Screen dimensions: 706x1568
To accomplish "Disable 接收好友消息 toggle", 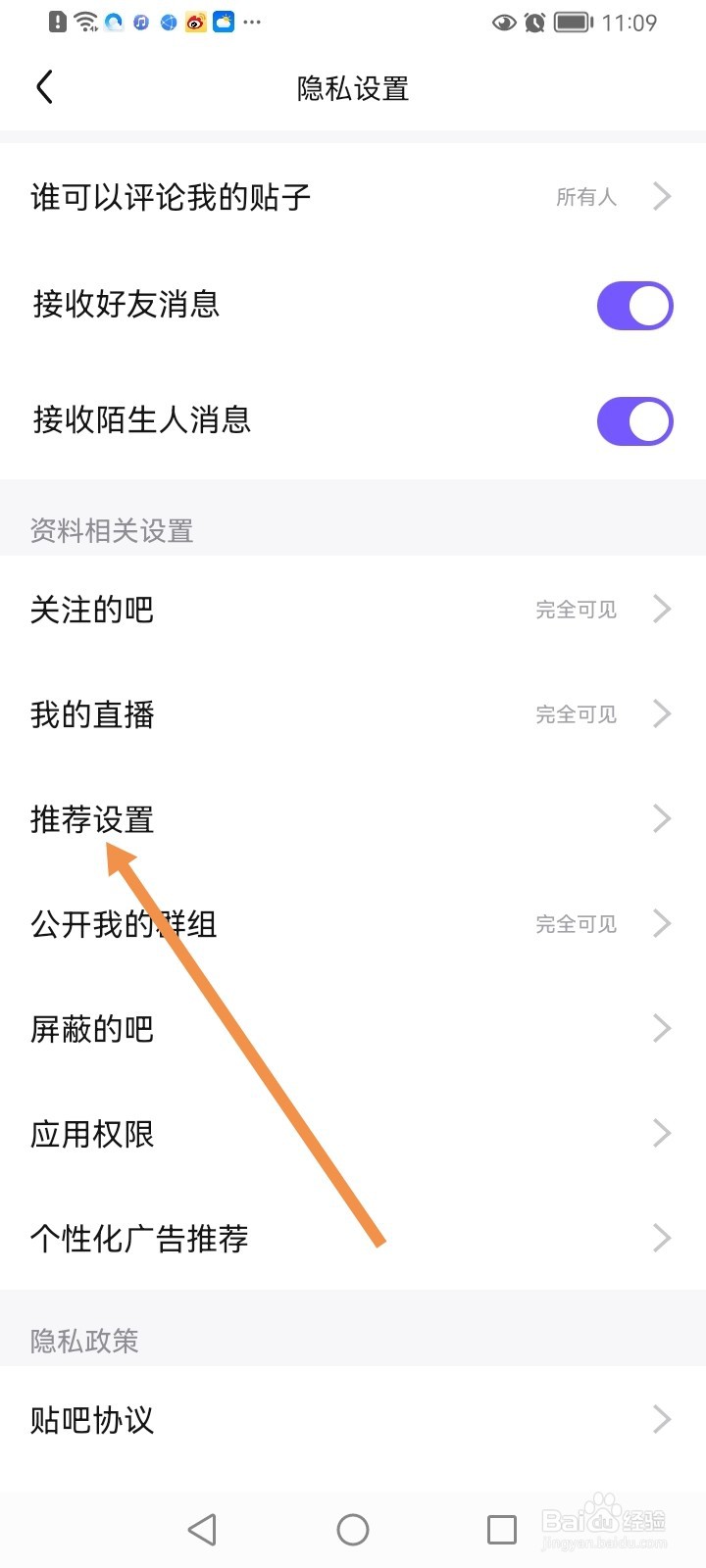I will point(634,305).
